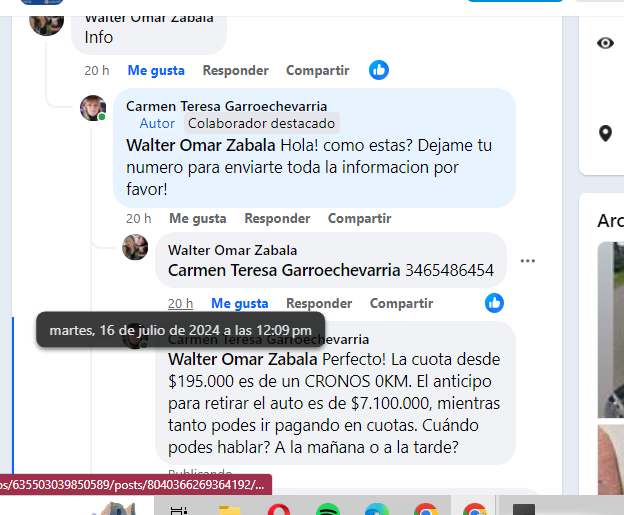
Task: Share Carmen's "Hola! como estas?" comment
Action: click(x=359, y=218)
